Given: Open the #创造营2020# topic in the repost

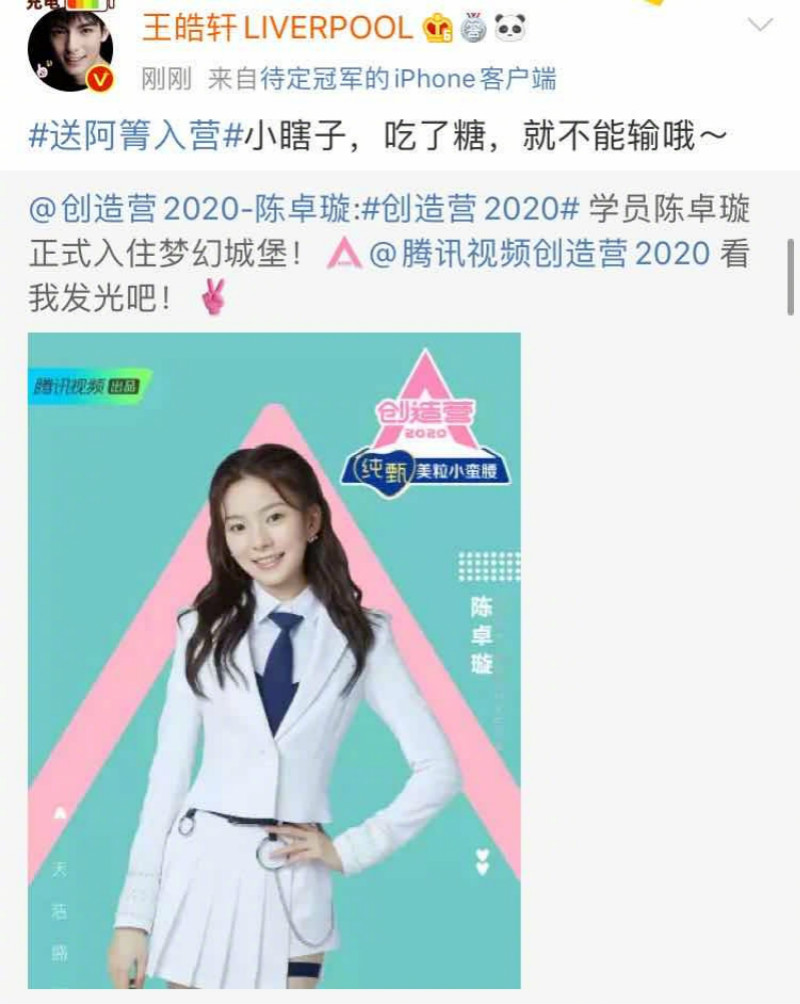Looking at the screenshot, I should coord(470,210).
